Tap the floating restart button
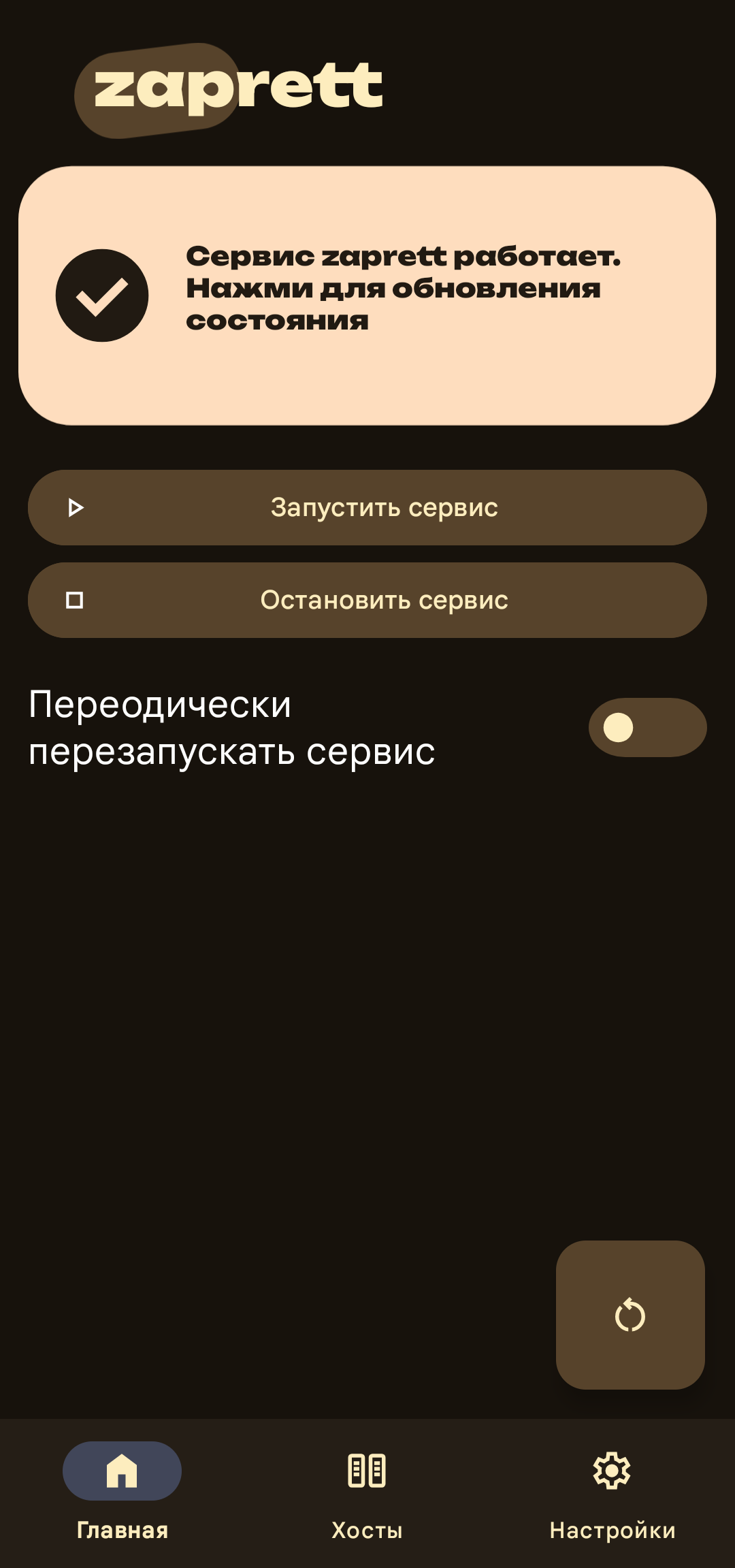This screenshot has height=1568, width=735. 630,1315
